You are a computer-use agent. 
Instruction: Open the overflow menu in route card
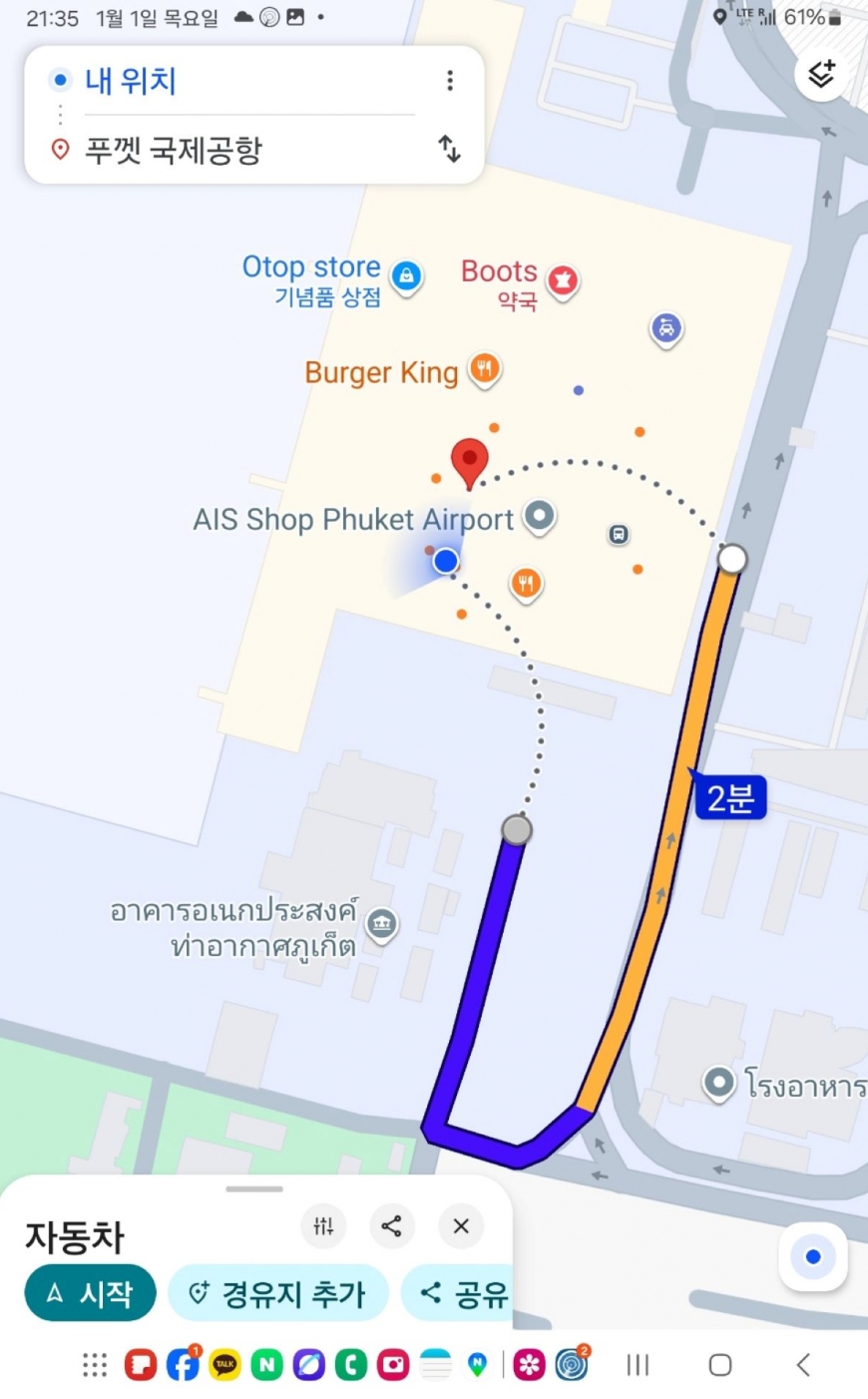coord(450,81)
